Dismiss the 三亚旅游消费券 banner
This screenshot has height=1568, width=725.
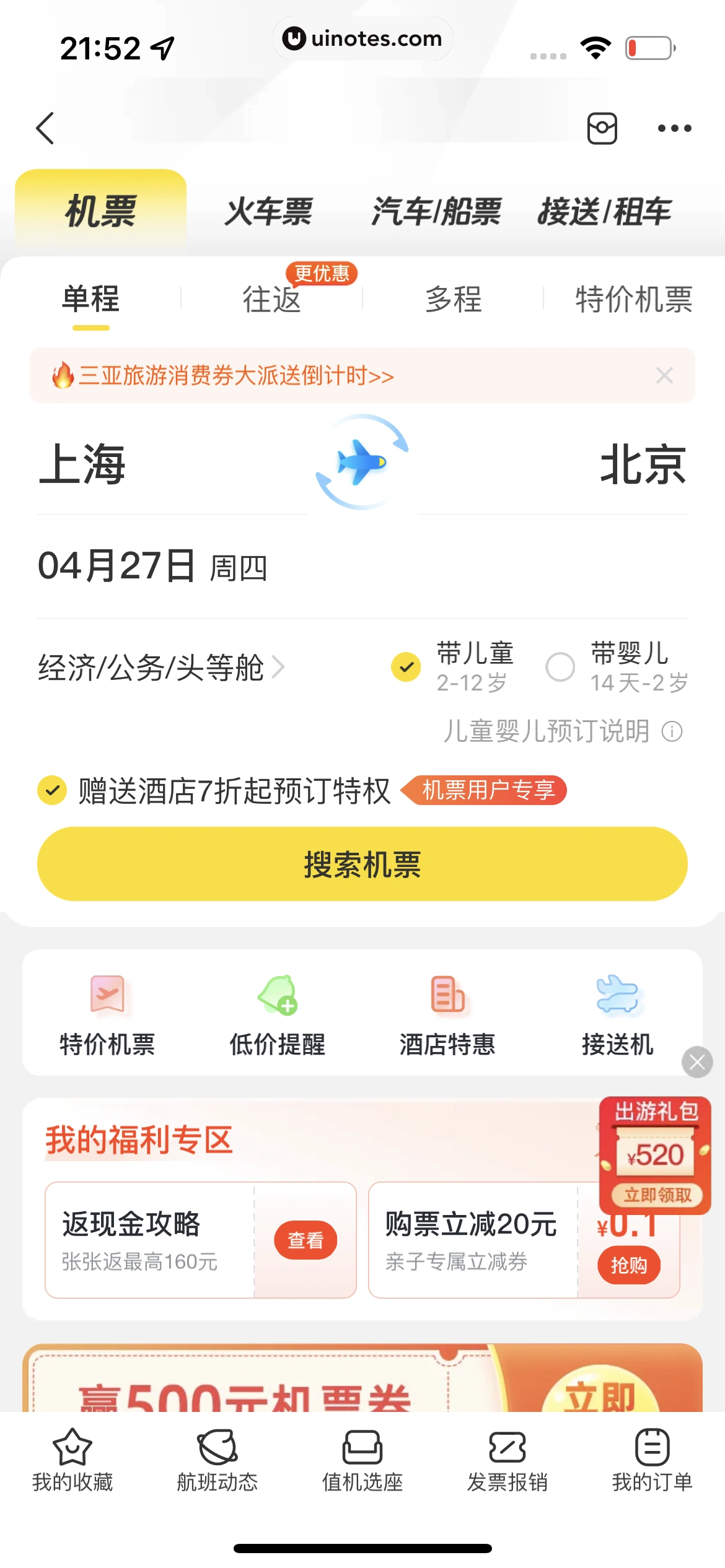coord(664,375)
